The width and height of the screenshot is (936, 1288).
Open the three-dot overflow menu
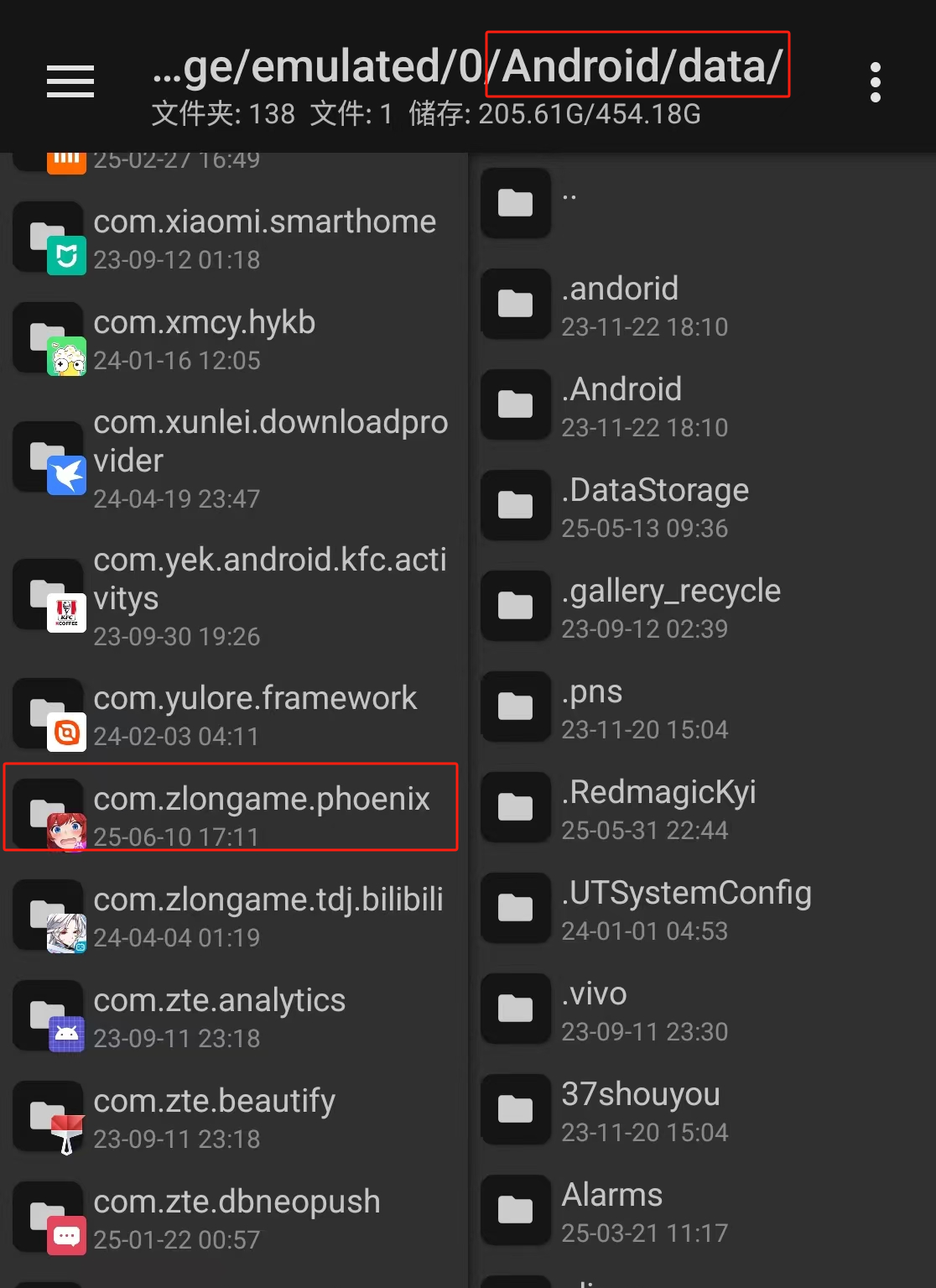[x=875, y=81]
